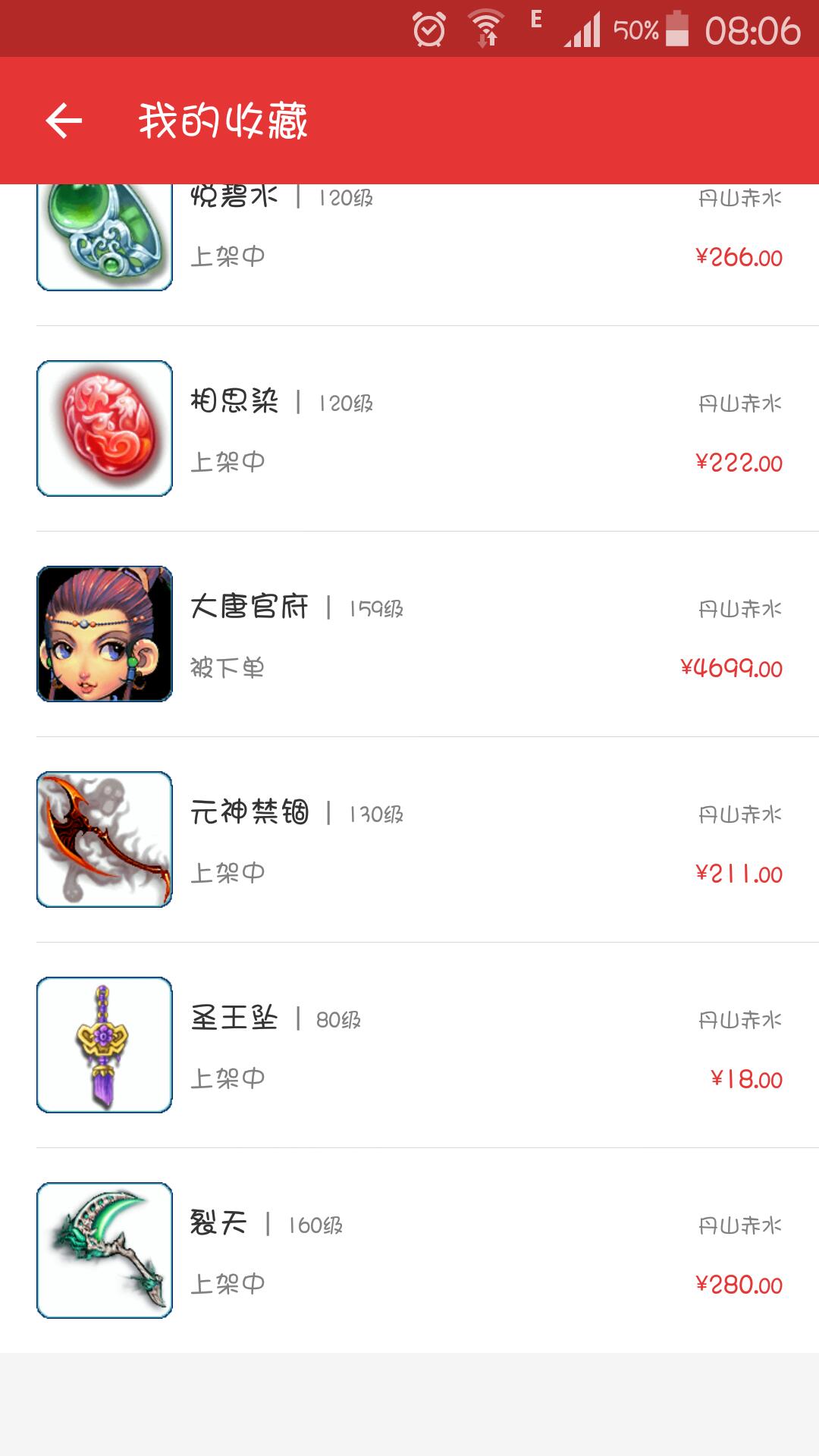Open the 圣王坠 80级 item
Screen dimensions: 819x1456
coord(409,1046)
